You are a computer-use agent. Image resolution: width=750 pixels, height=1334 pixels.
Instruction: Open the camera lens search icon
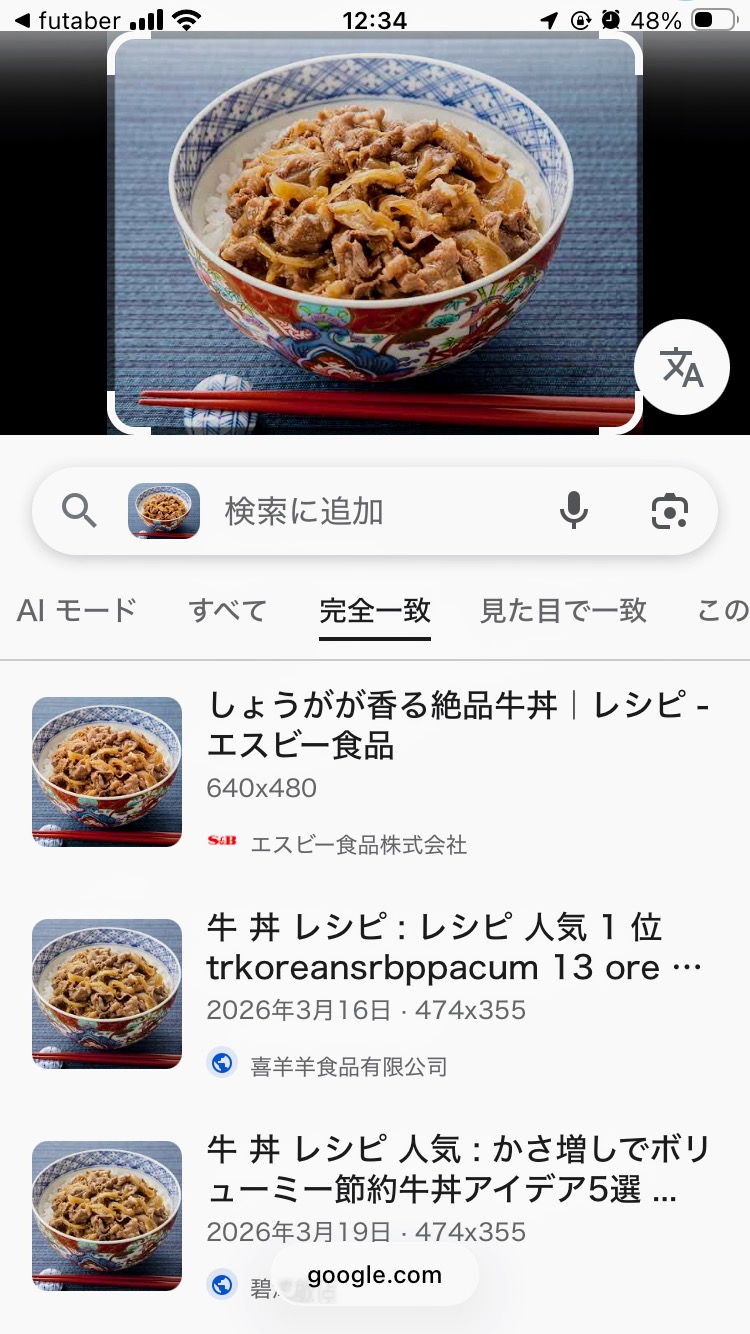(x=669, y=511)
